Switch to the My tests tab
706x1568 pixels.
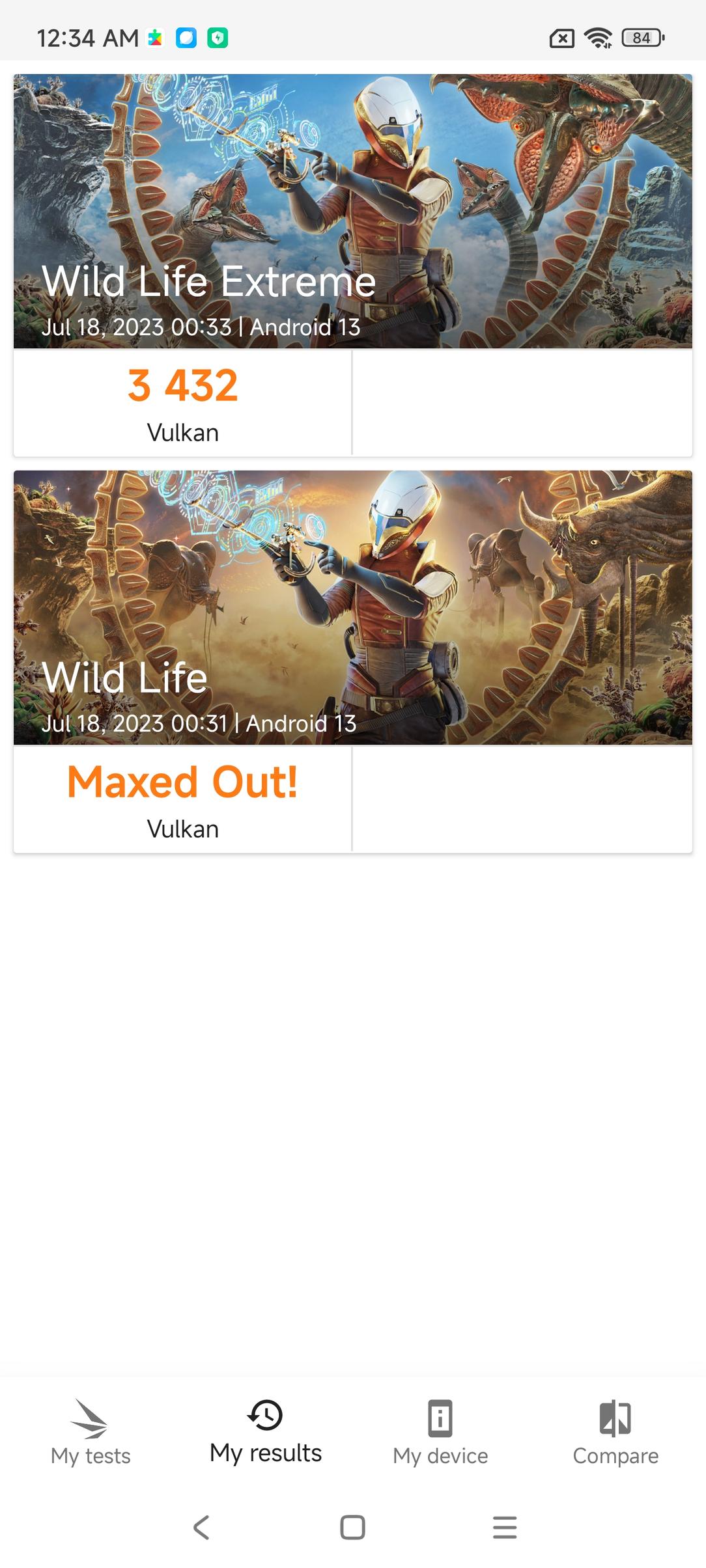point(91,1431)
